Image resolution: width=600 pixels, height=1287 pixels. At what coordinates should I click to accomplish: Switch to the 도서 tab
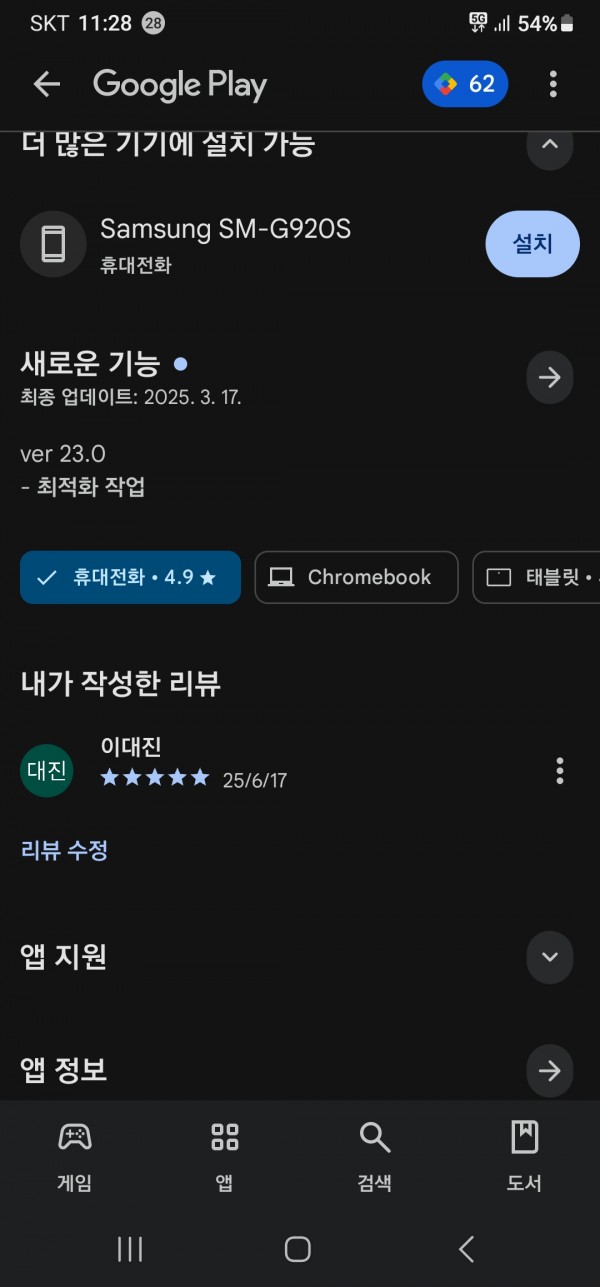point(524,1156)
